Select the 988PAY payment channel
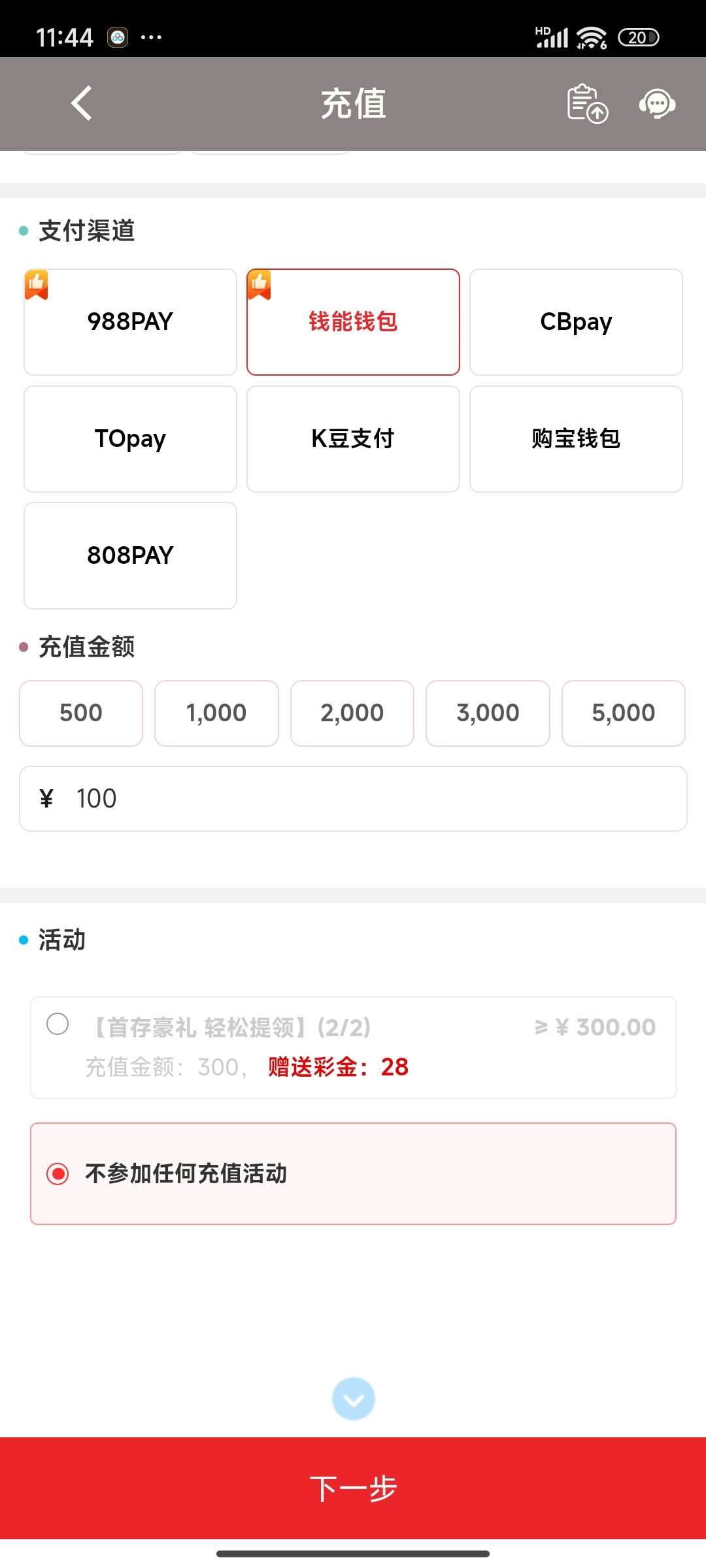The image size is (706, 1568). click(130, 321)
